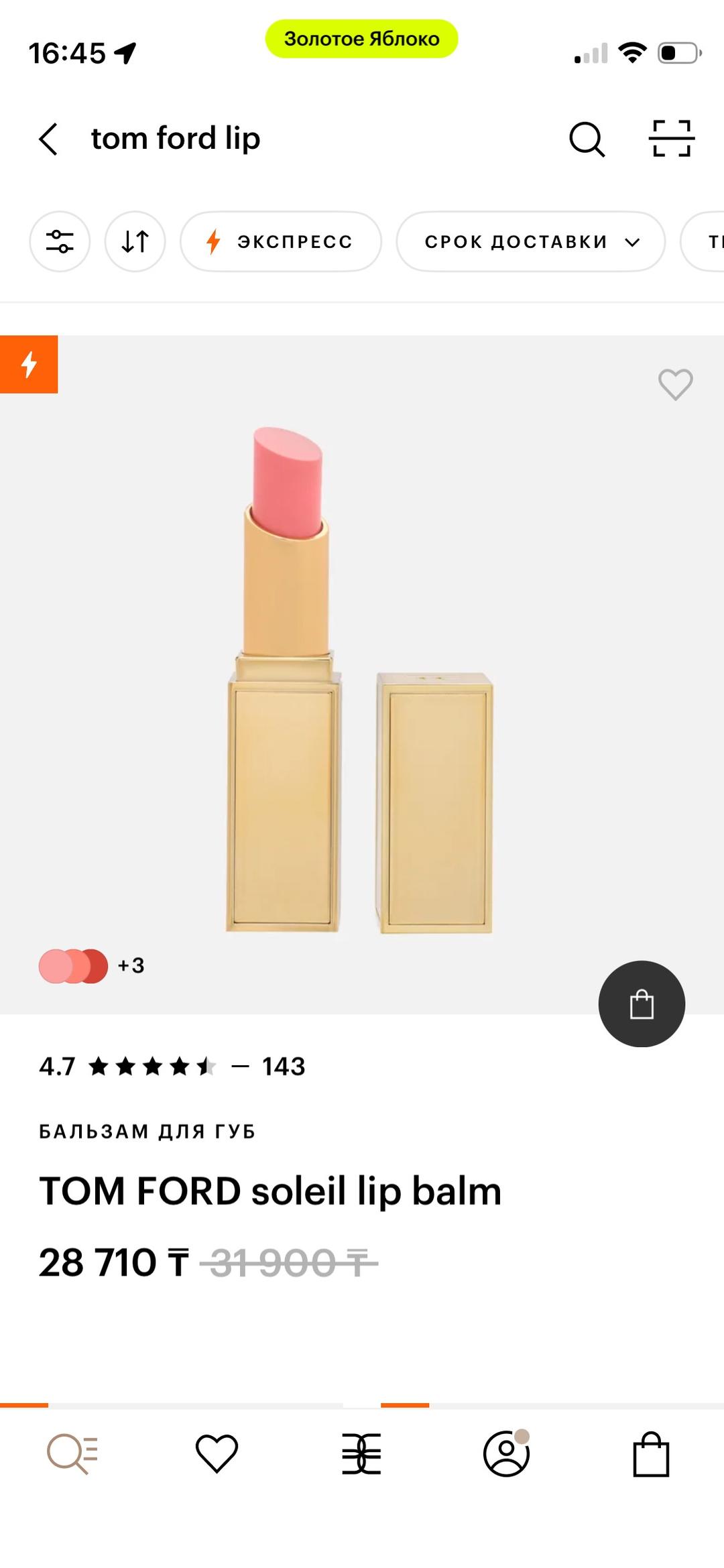This screenshot has height=1568, width=724.
Task: Add the lip balm to the cart
Action: tap(642, 1004)
